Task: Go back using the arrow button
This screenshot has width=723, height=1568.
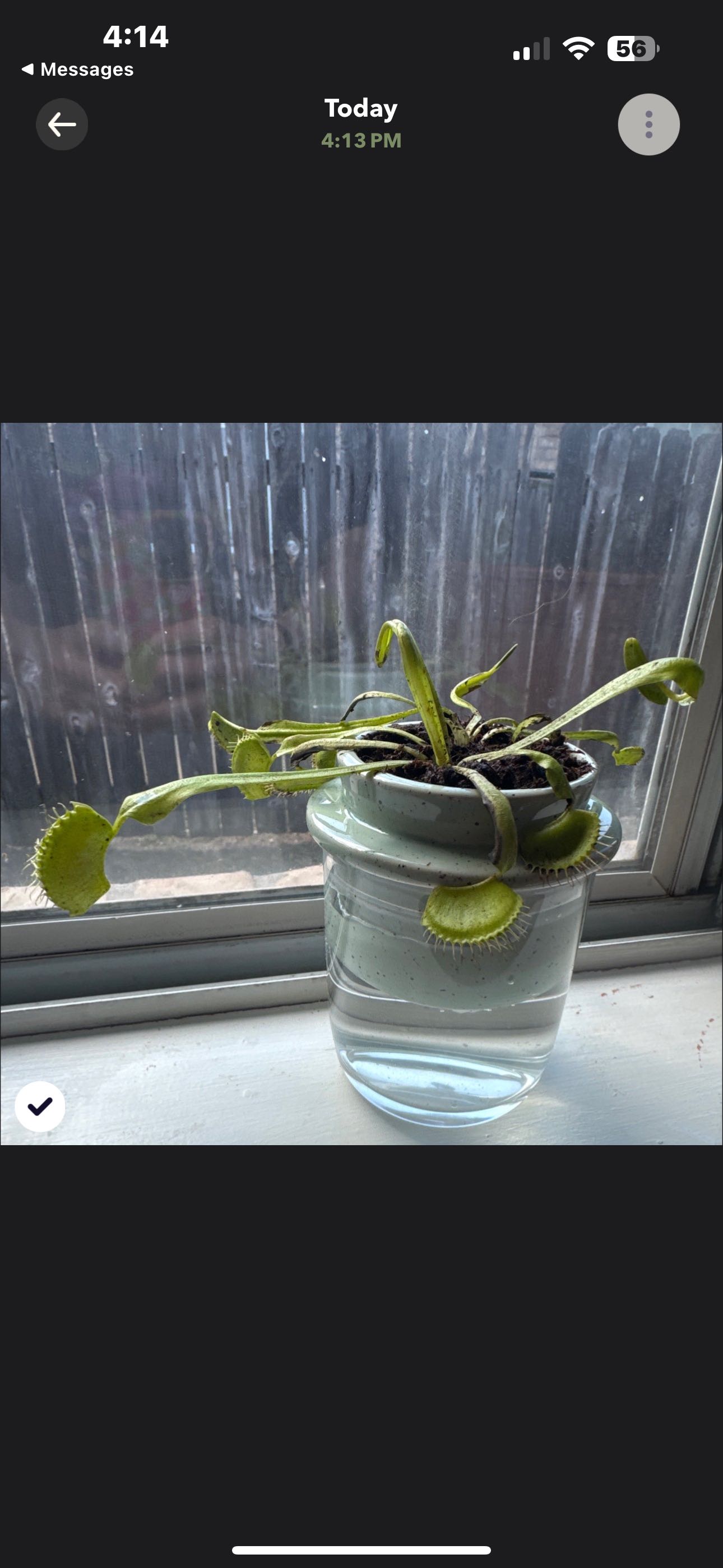Action: tap(62, 125)
